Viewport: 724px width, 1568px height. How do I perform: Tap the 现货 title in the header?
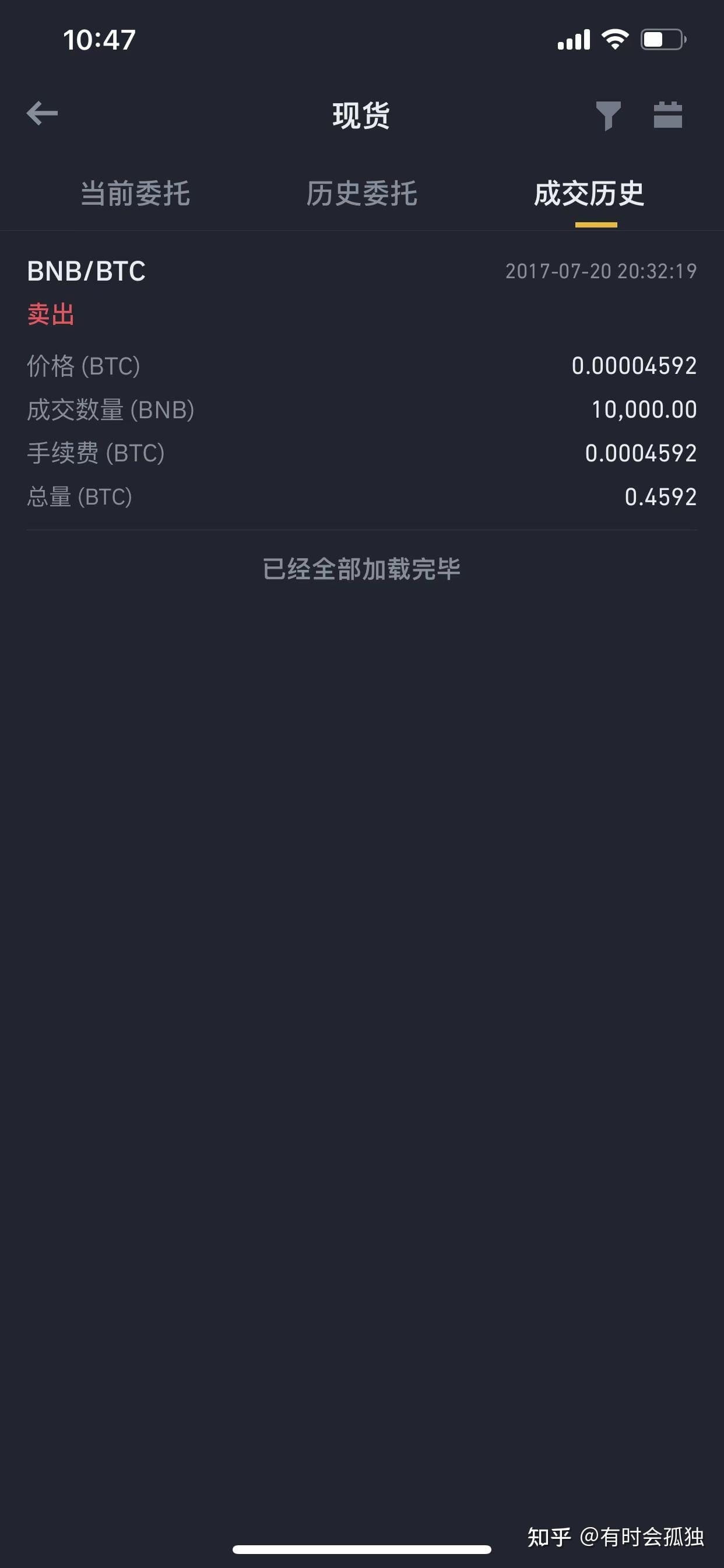(361, 113)
